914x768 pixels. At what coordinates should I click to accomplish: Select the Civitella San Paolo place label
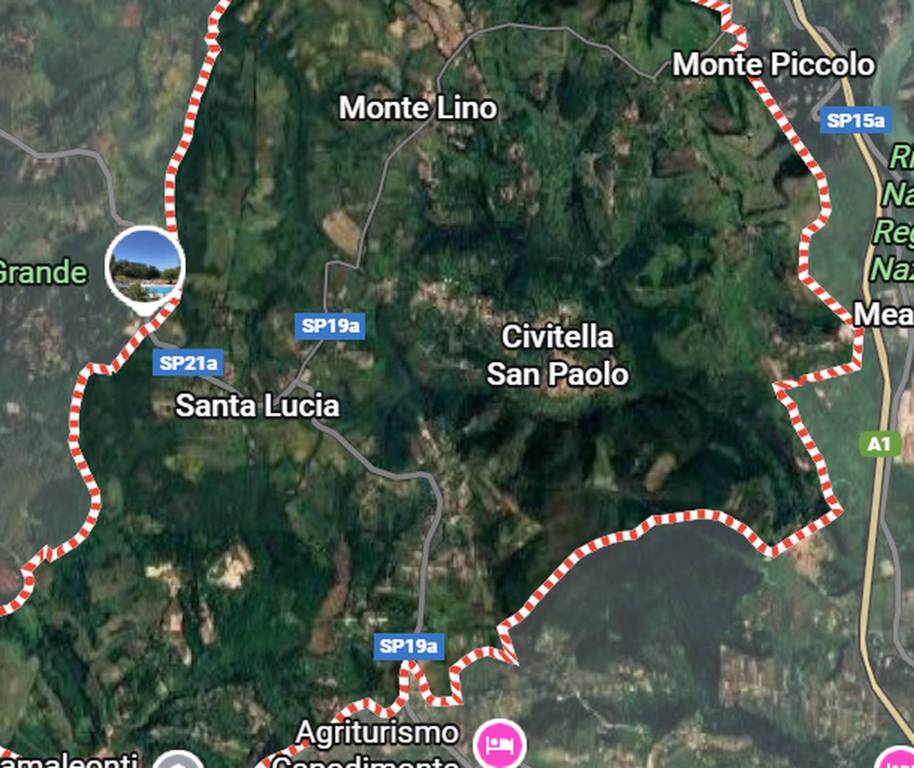(x=557, y=355)
